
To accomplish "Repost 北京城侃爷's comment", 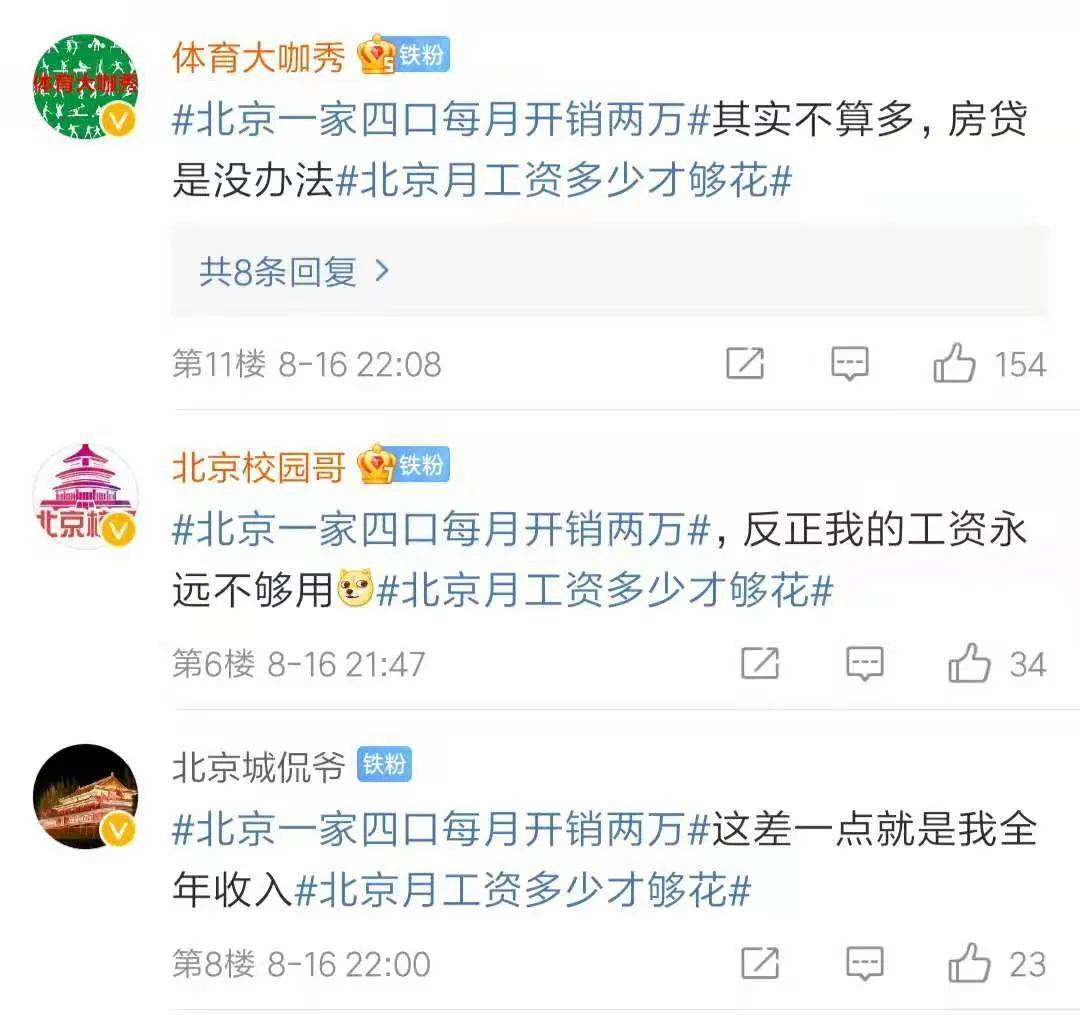I will (760, 963).
